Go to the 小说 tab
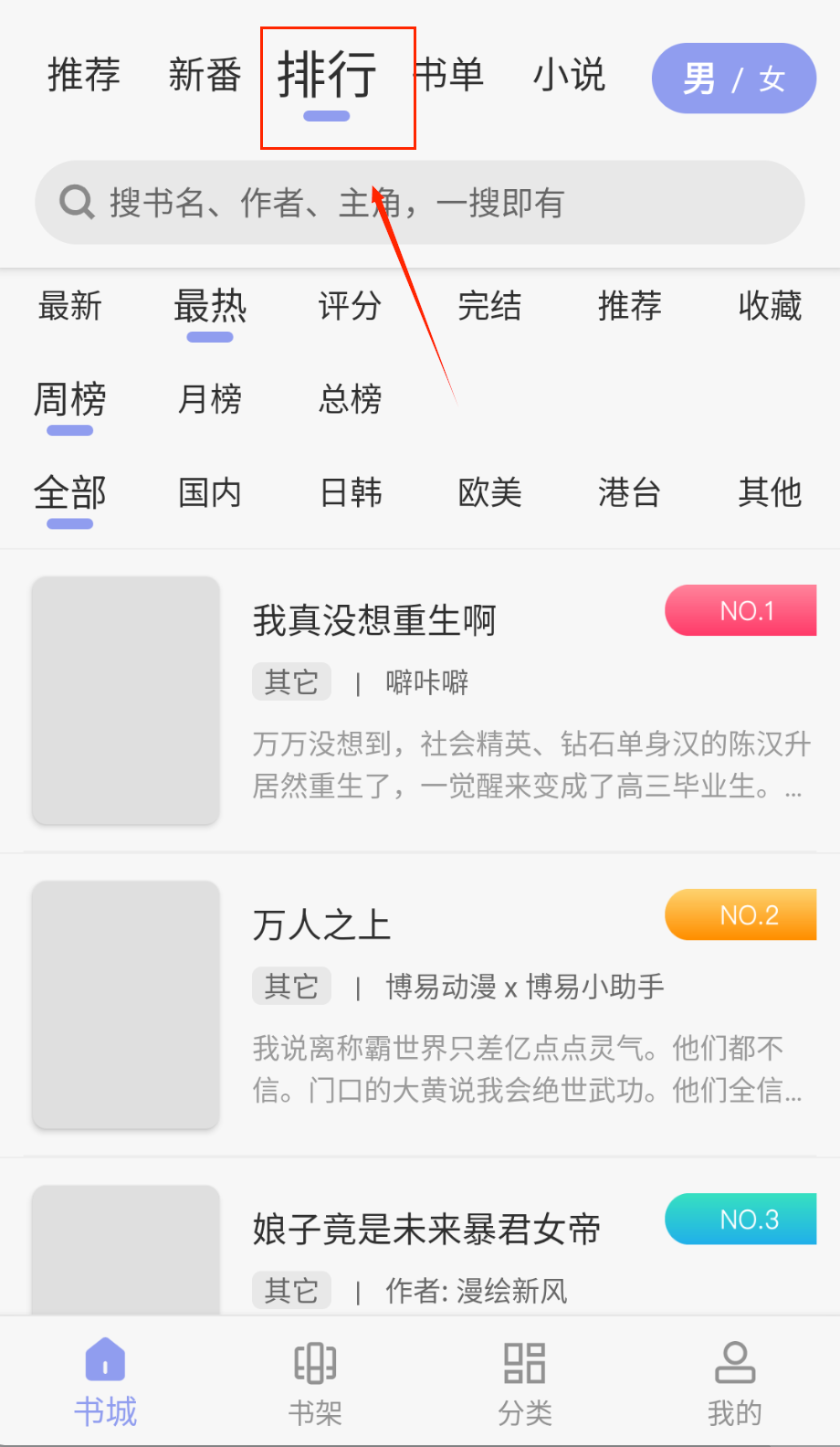The image size is (840, 1447). 569,75
